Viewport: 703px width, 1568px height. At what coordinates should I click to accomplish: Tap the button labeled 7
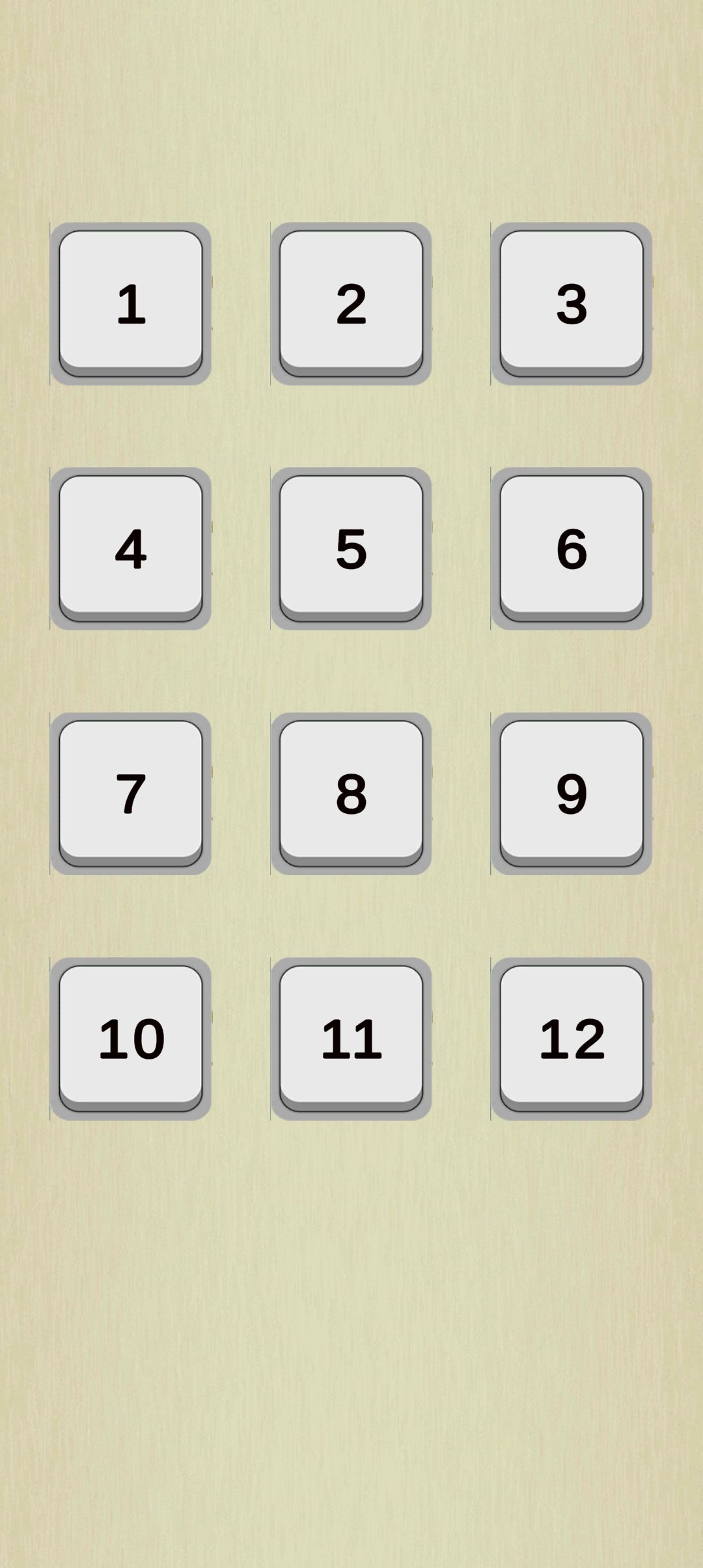coord(131,792)
